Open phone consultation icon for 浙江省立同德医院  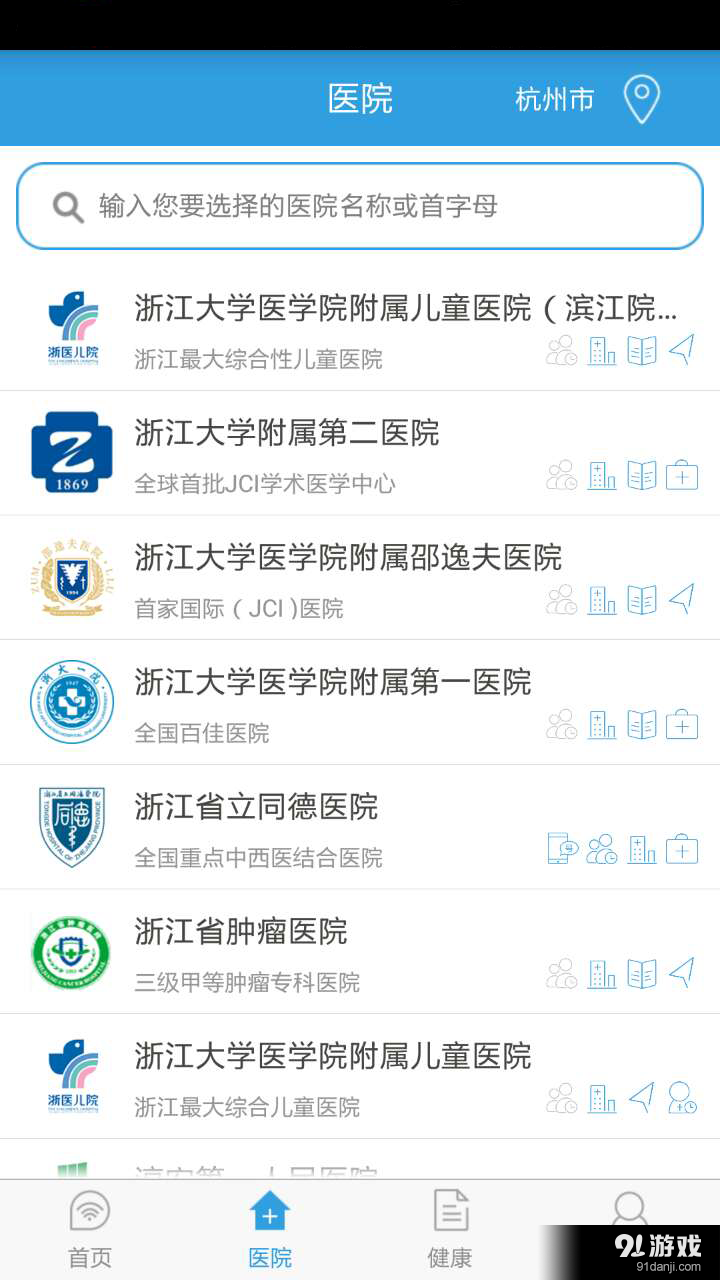[561, 849]
